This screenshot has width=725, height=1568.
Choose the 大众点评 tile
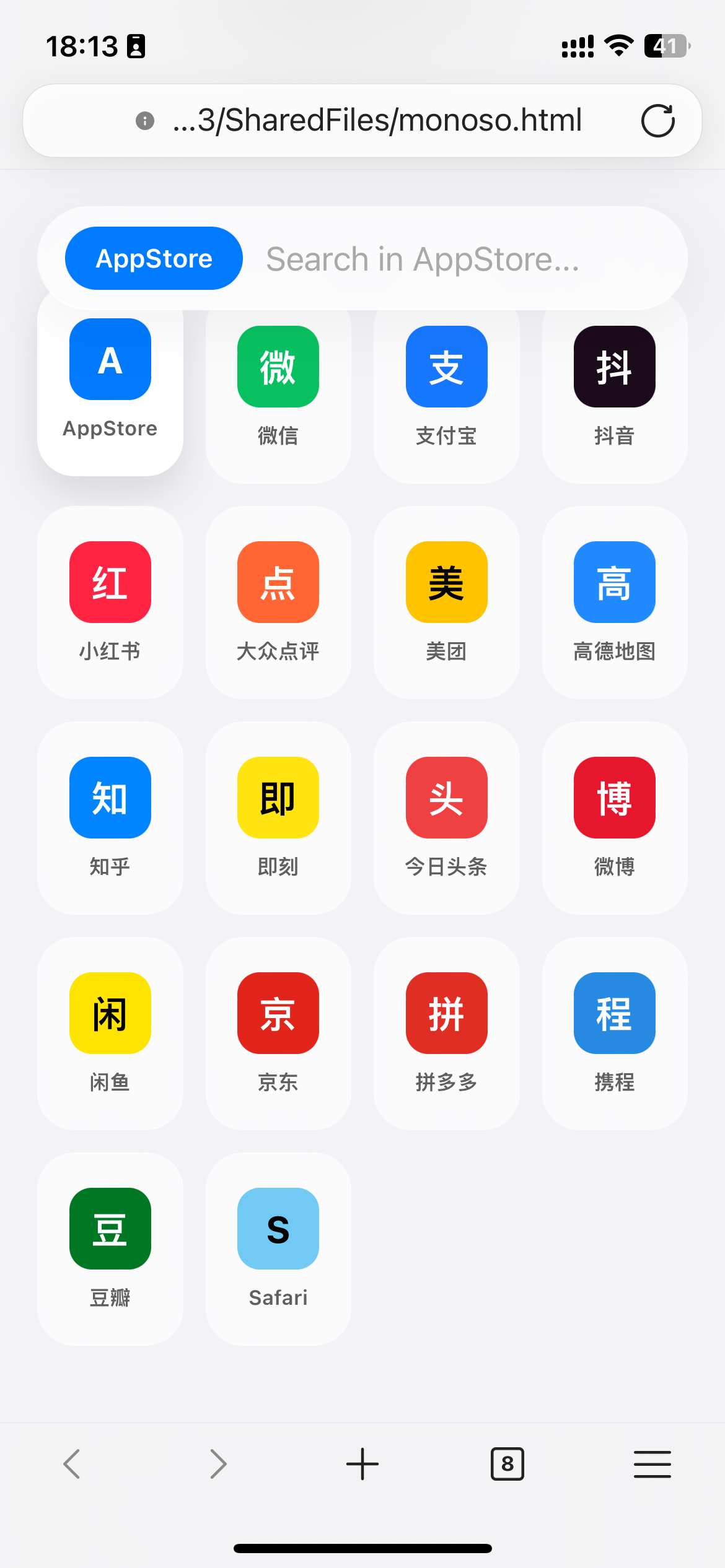[x=278, y=603]
